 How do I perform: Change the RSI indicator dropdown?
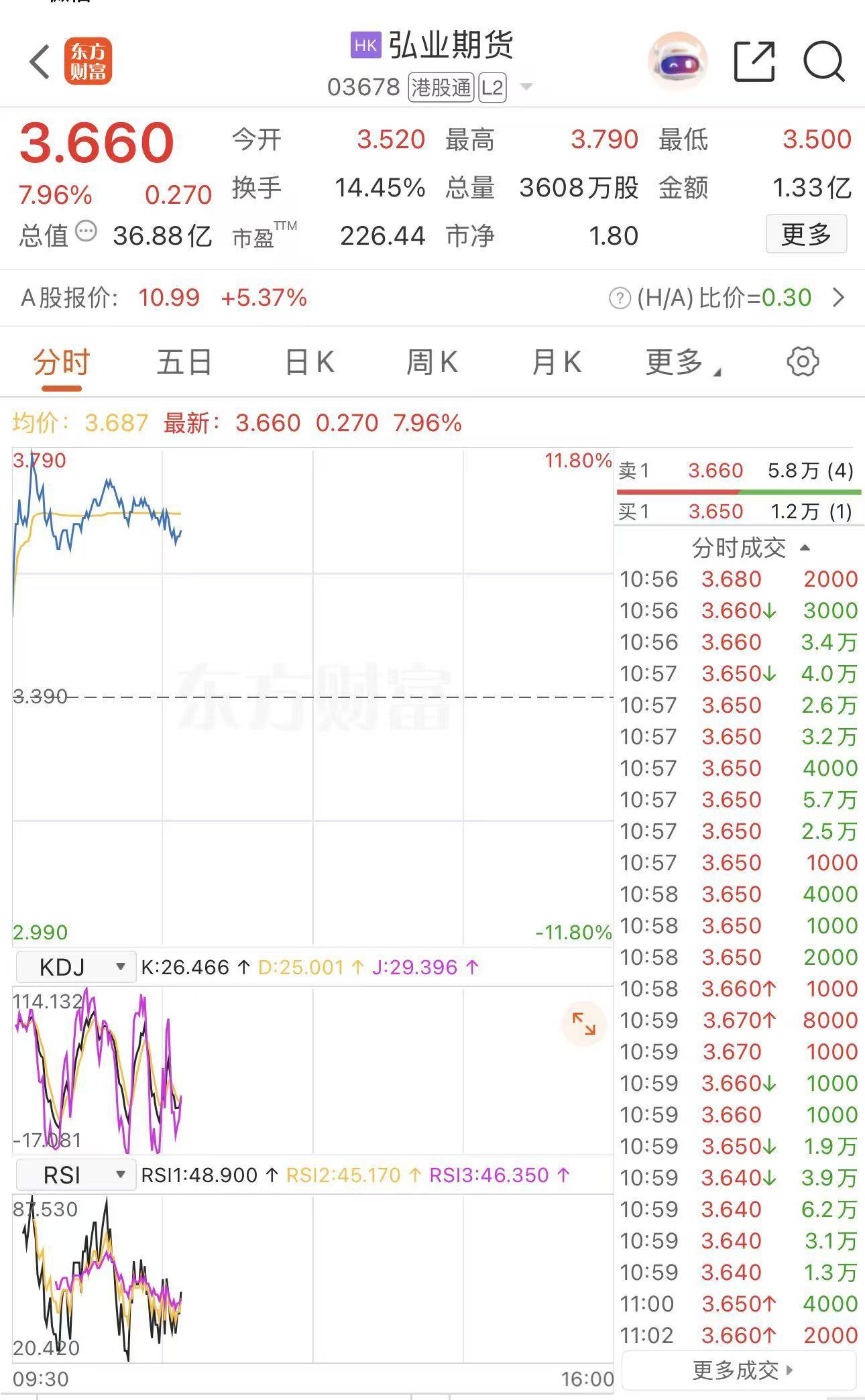pyautogui.click(x=75, y=1175)
